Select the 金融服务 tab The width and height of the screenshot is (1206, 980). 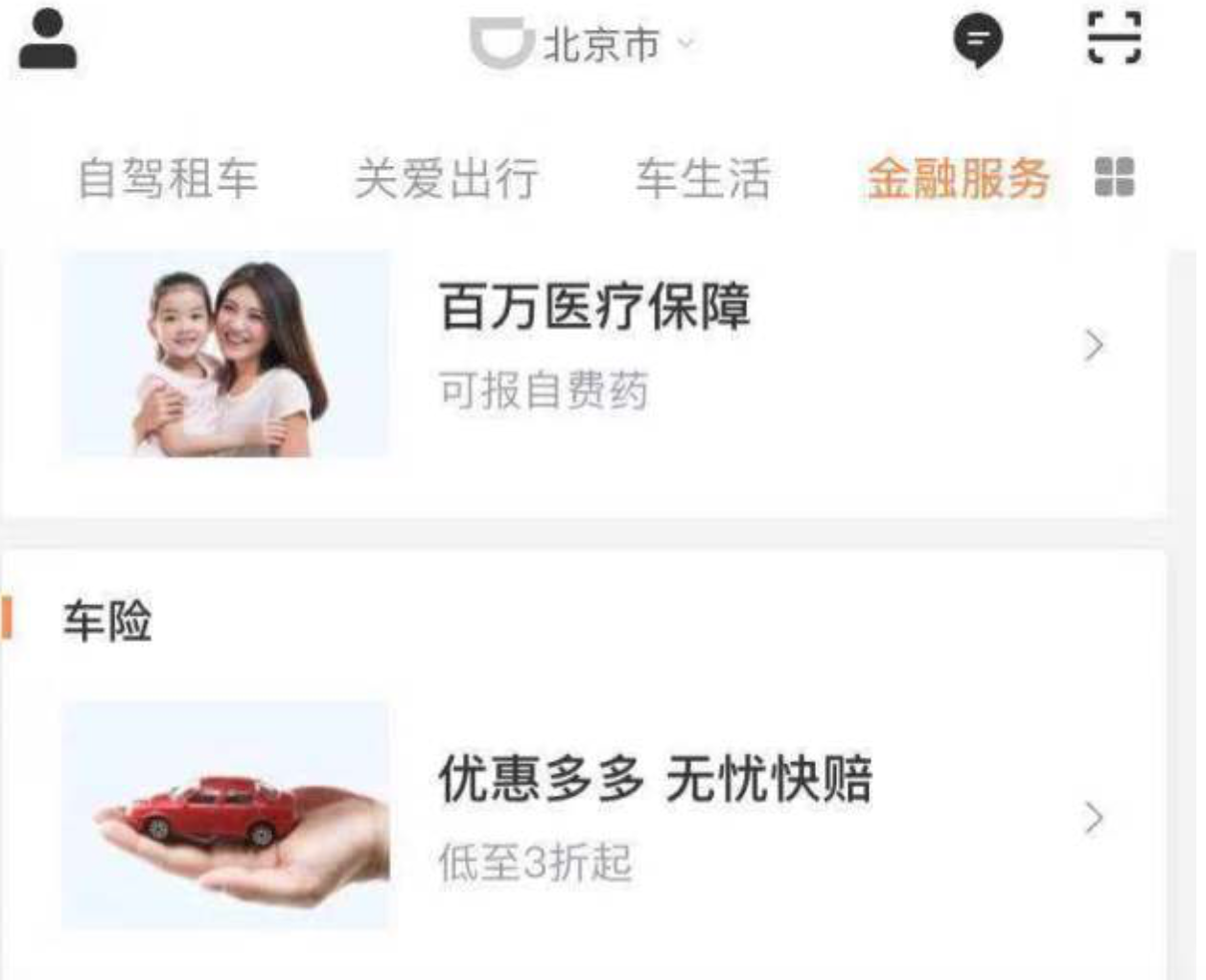click(958, 178)
